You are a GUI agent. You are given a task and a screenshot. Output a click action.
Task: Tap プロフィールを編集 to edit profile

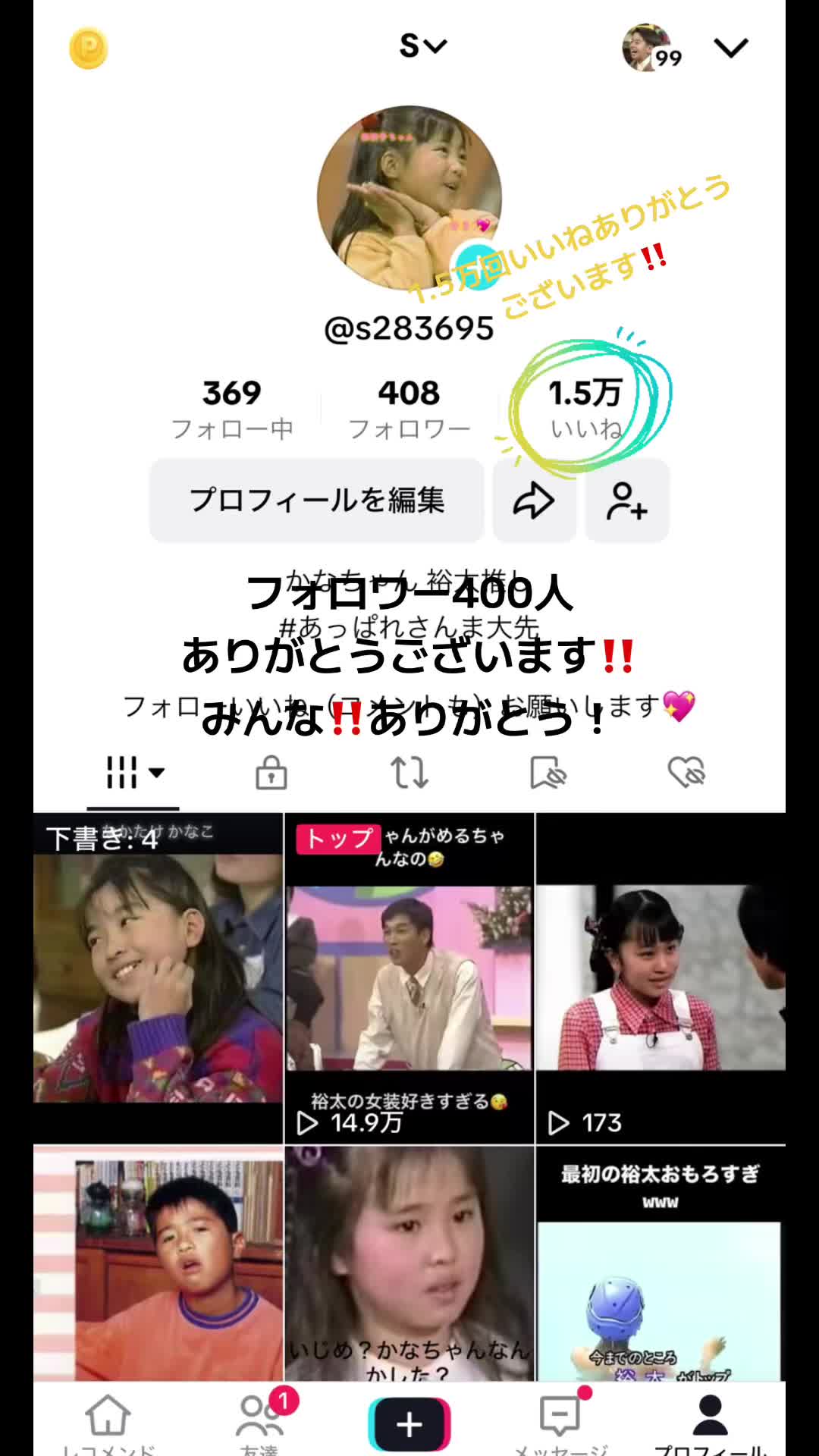point(317,500)
